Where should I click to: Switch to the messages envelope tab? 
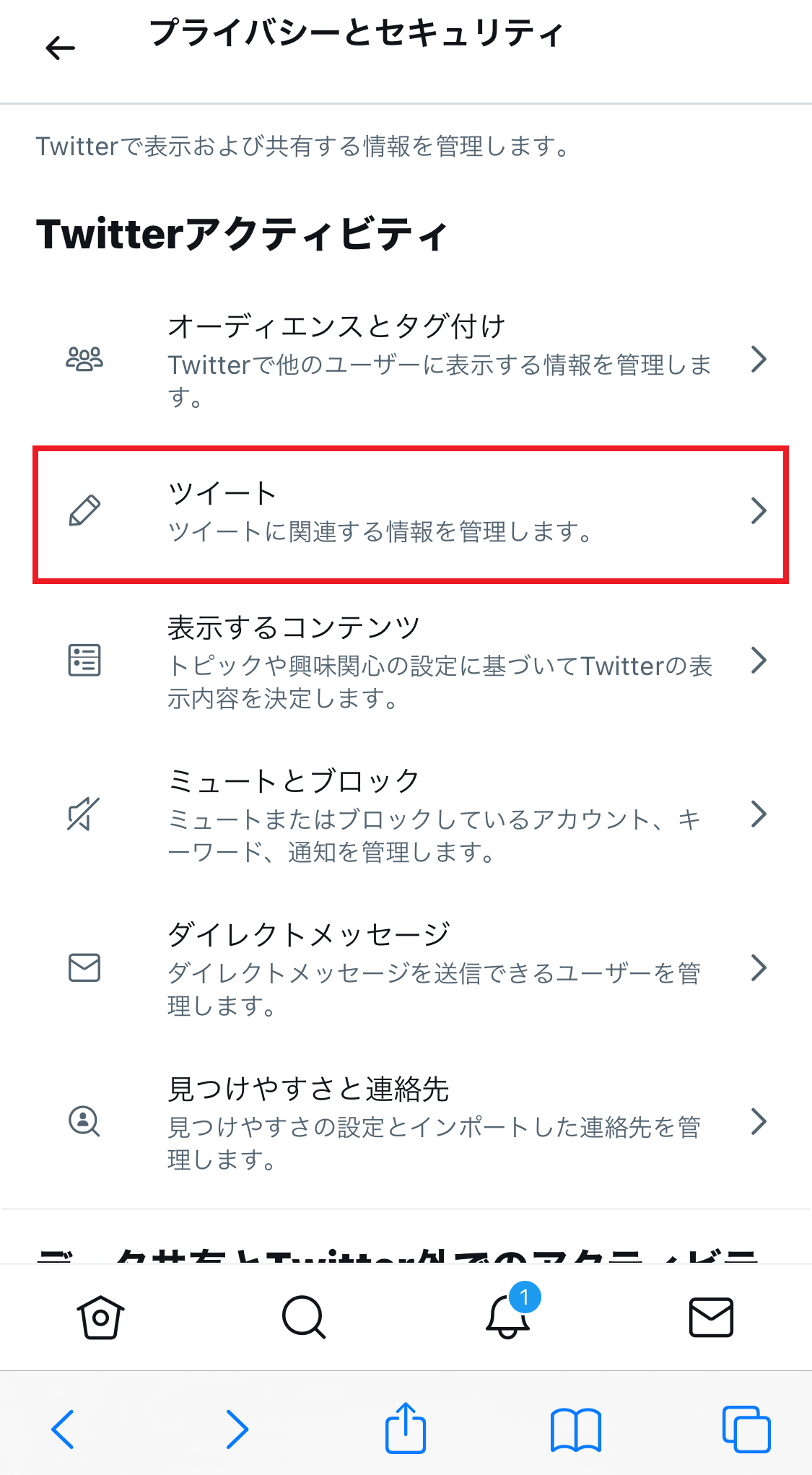711,1317
